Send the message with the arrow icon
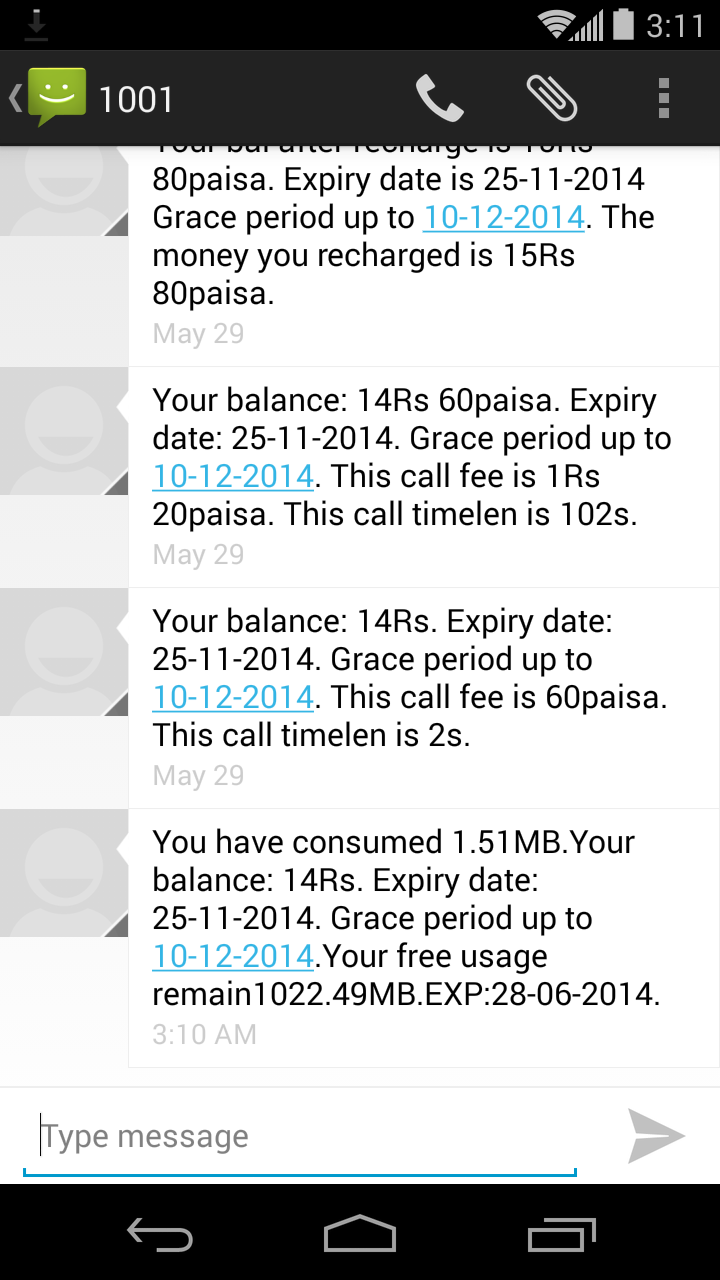This screenshot has width=720, height=1280. tap(656, 1136)
